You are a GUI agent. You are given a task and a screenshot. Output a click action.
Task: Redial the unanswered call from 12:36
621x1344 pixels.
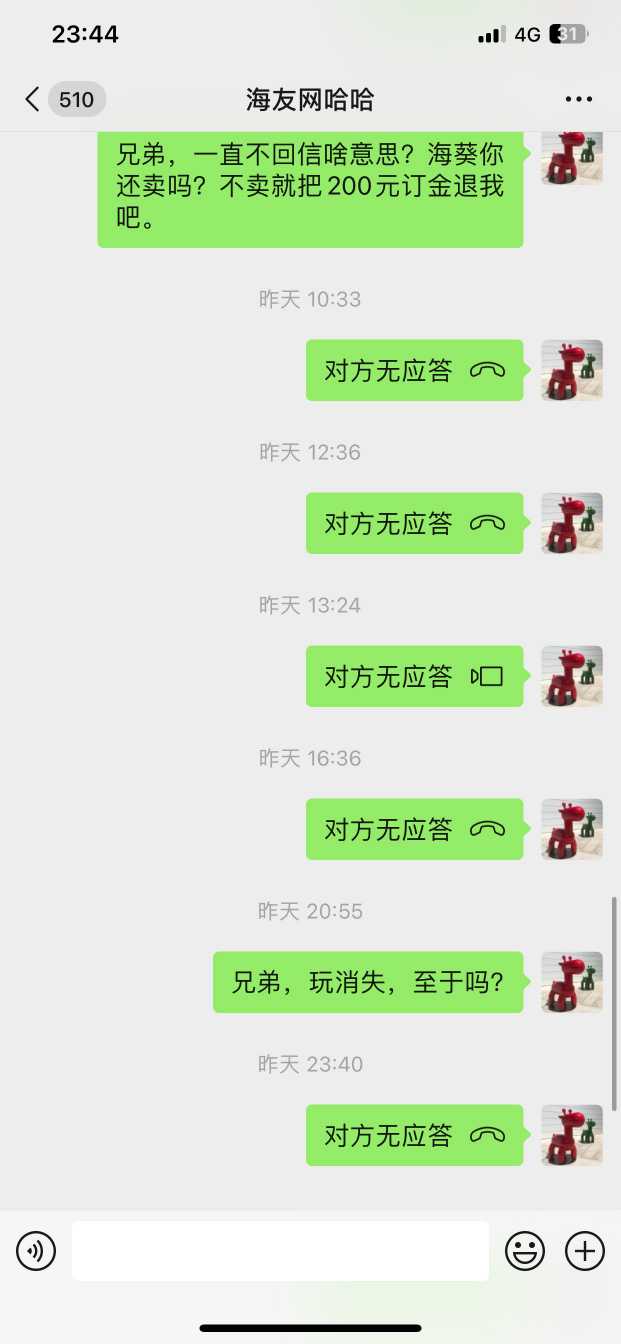point(414,523)
